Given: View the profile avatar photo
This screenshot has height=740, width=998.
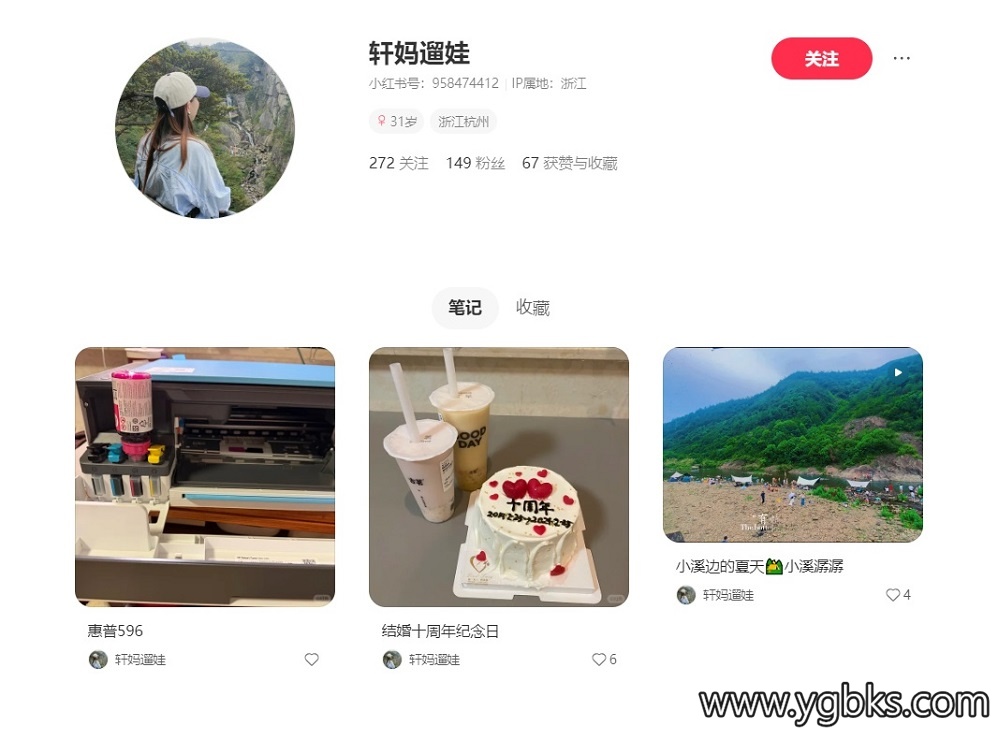Looking at the screenshot, I should [x=205, y=128].
